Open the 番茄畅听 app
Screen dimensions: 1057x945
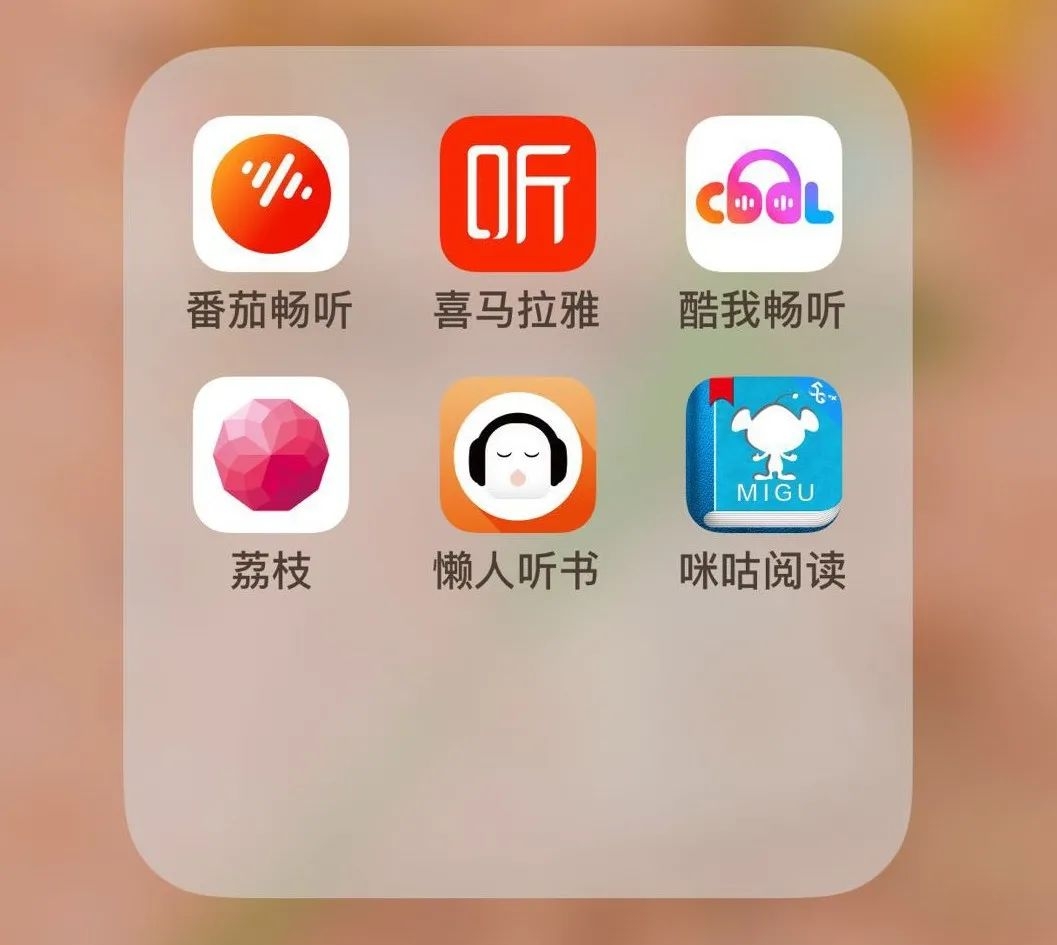(x=270, y=193)
